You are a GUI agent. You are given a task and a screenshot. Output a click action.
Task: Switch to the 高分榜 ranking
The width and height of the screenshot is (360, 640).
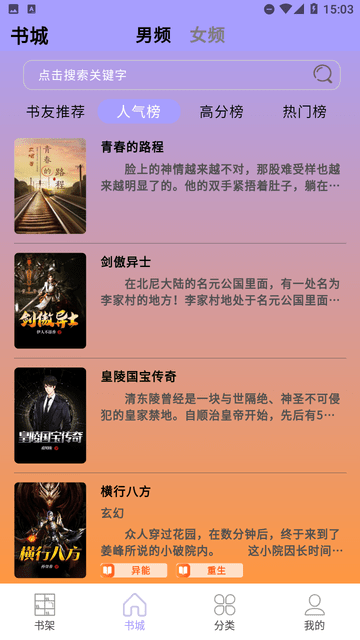(222, 111)
